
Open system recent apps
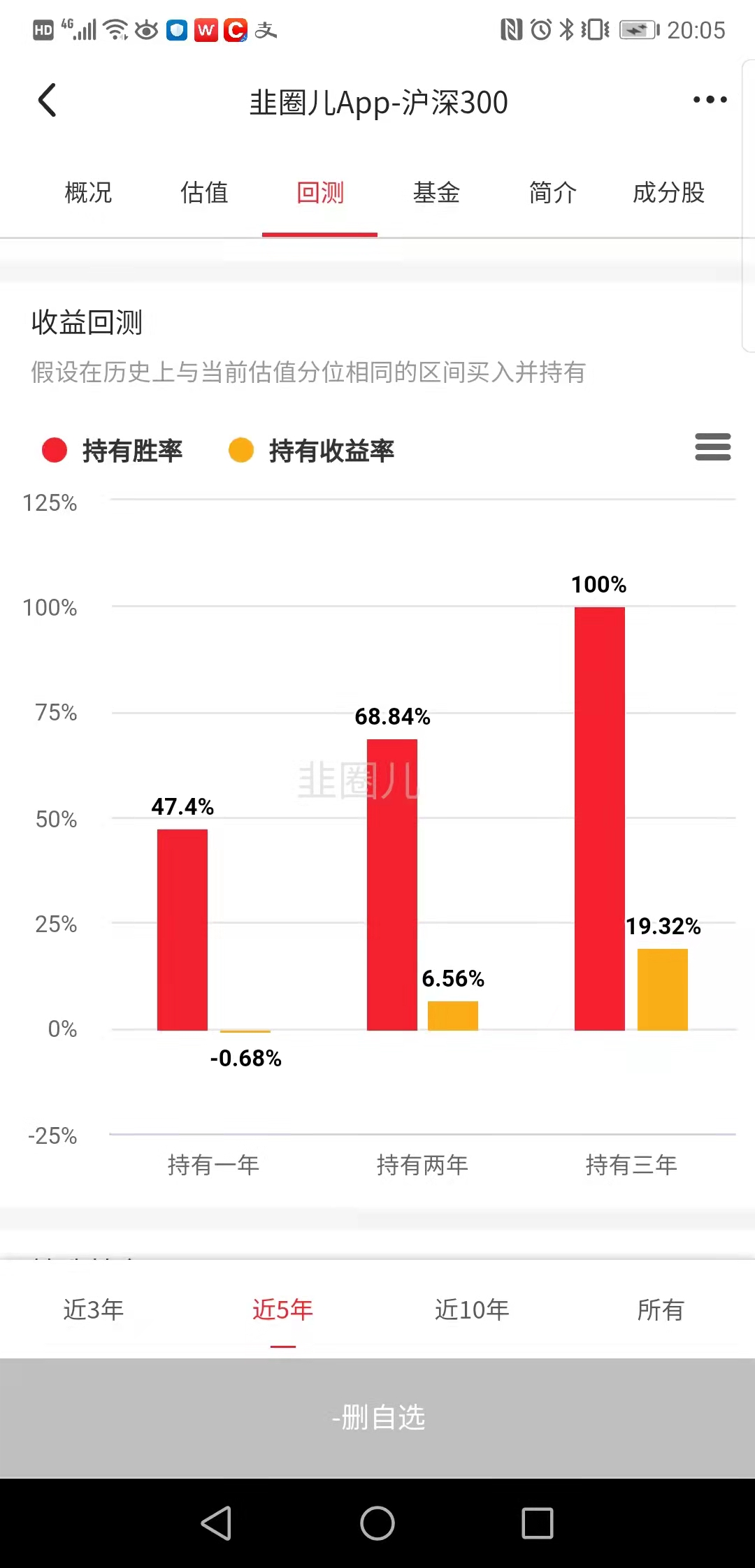tap(538, 1523)
